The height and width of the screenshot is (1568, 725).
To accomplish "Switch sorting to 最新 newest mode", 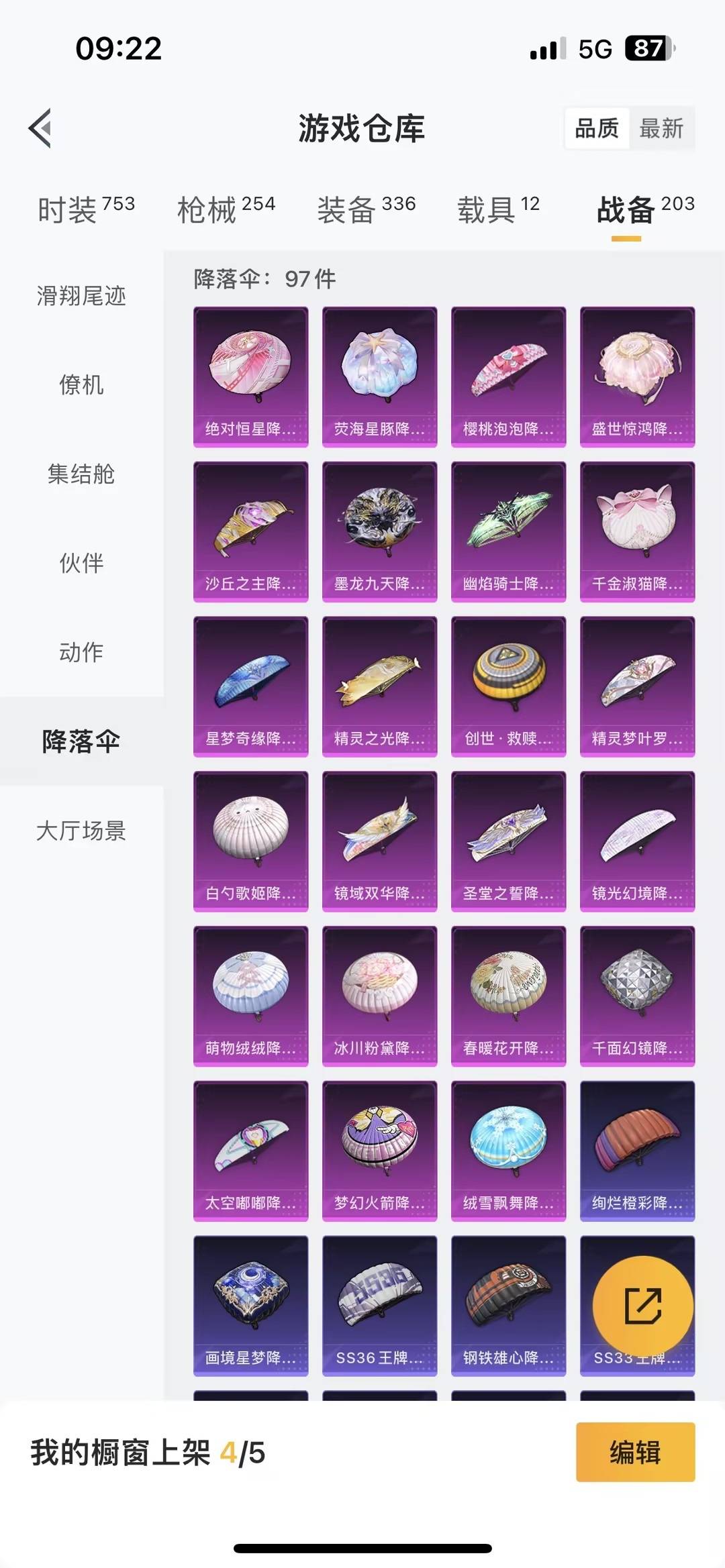I will click(663, 129).
